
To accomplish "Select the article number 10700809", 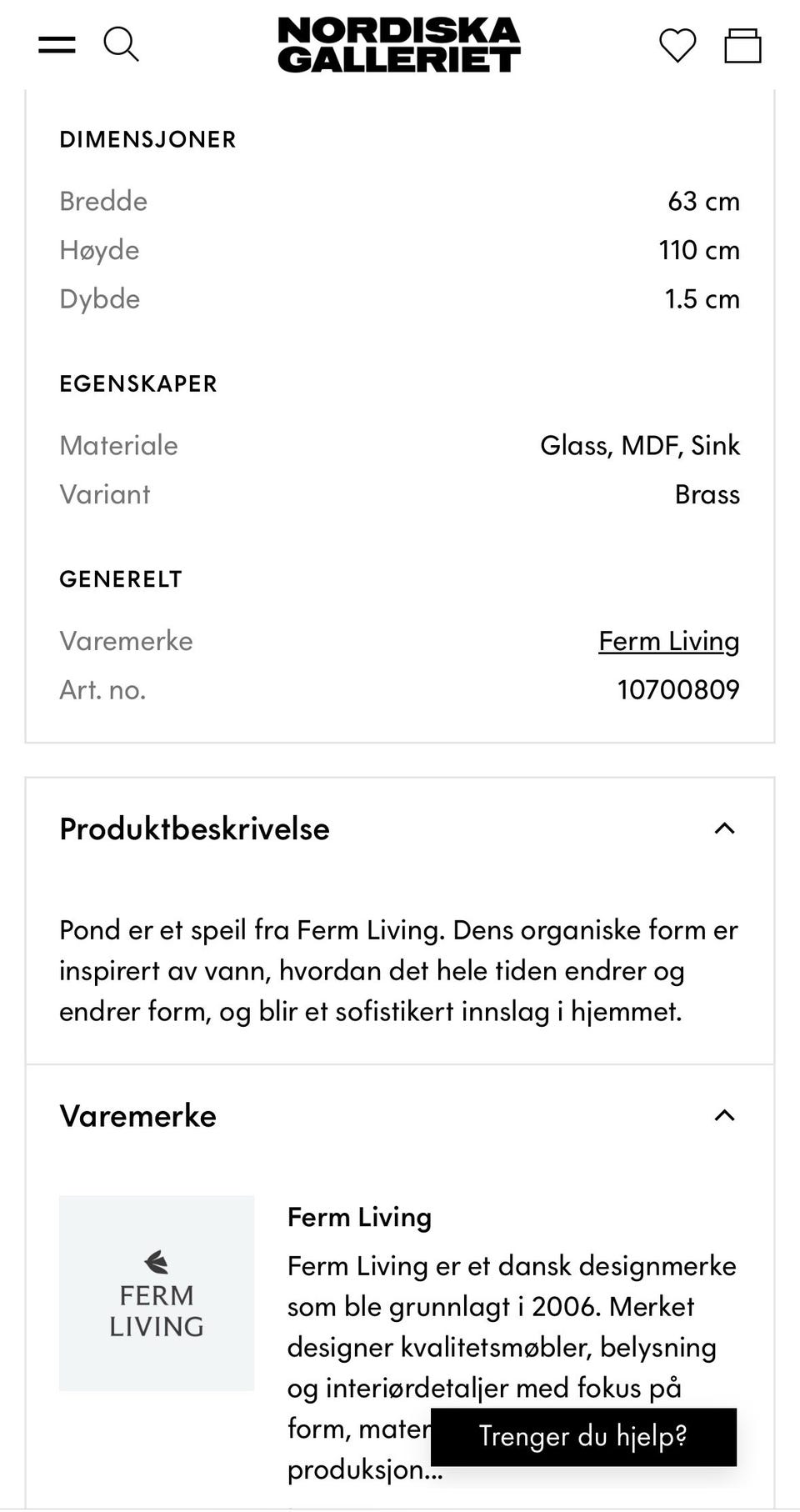I will tap(677, 688).
